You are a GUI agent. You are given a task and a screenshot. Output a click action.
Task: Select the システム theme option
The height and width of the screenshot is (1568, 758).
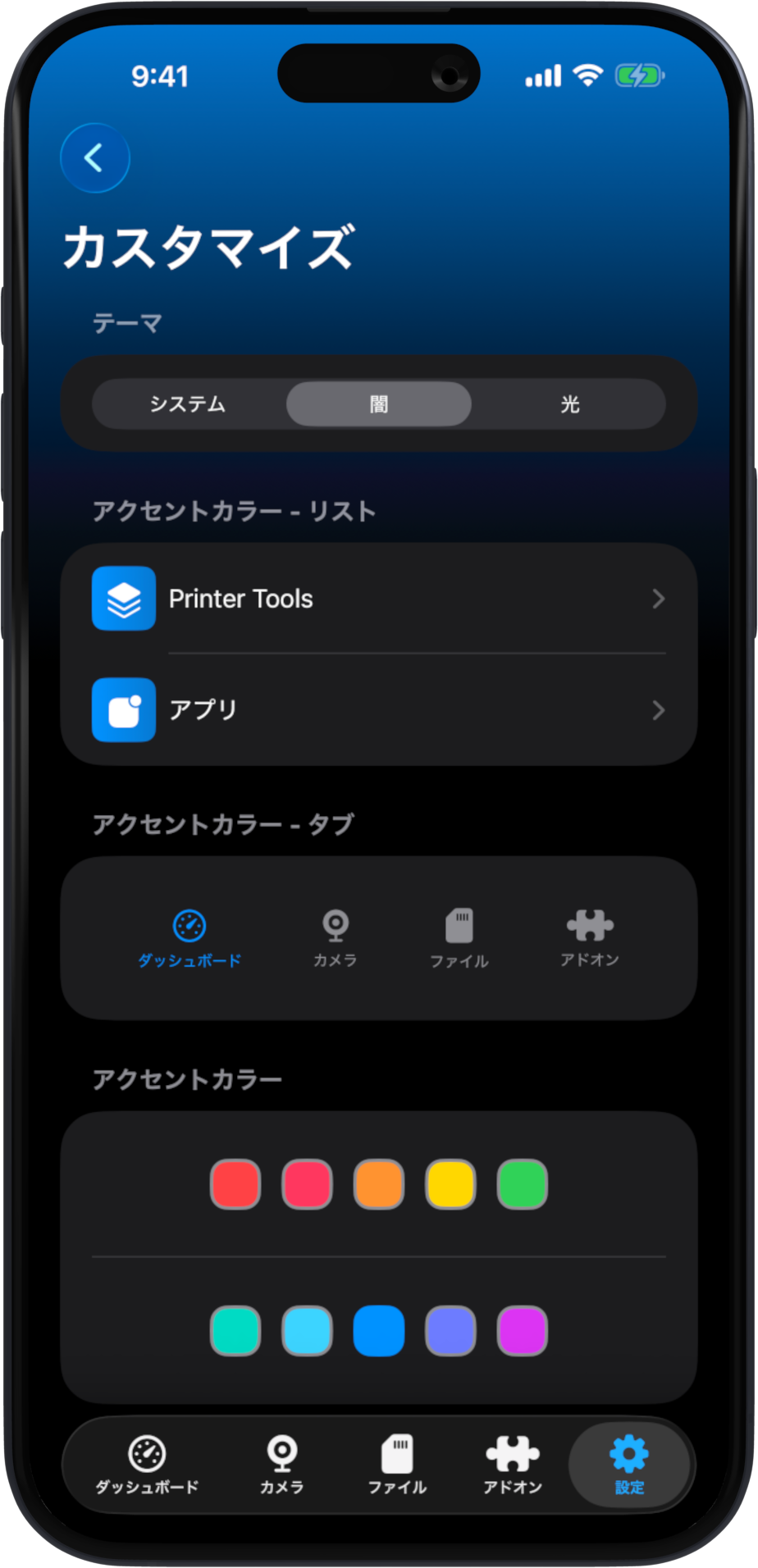(188, 404)
